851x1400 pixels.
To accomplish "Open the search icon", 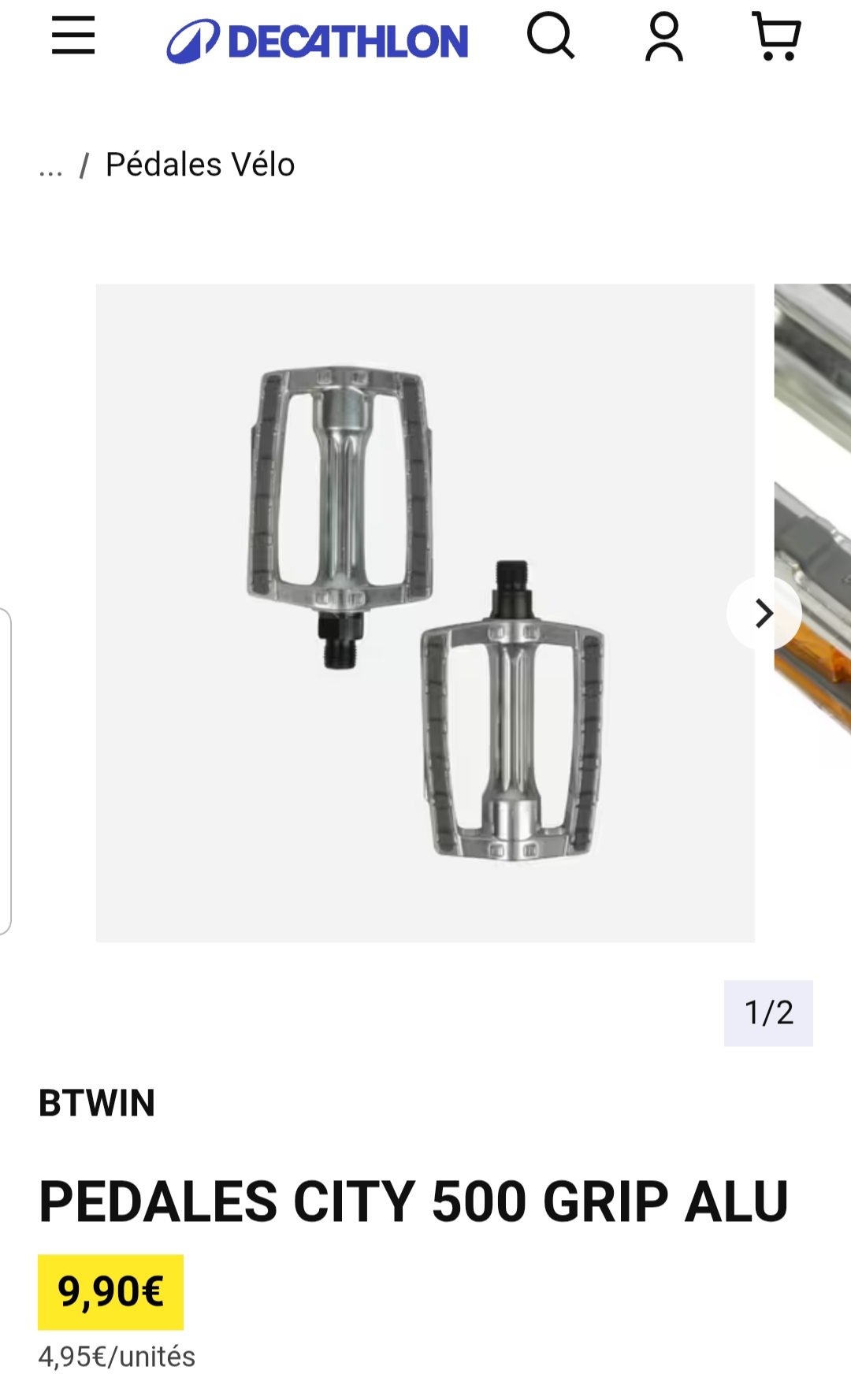I will [550, 36].
